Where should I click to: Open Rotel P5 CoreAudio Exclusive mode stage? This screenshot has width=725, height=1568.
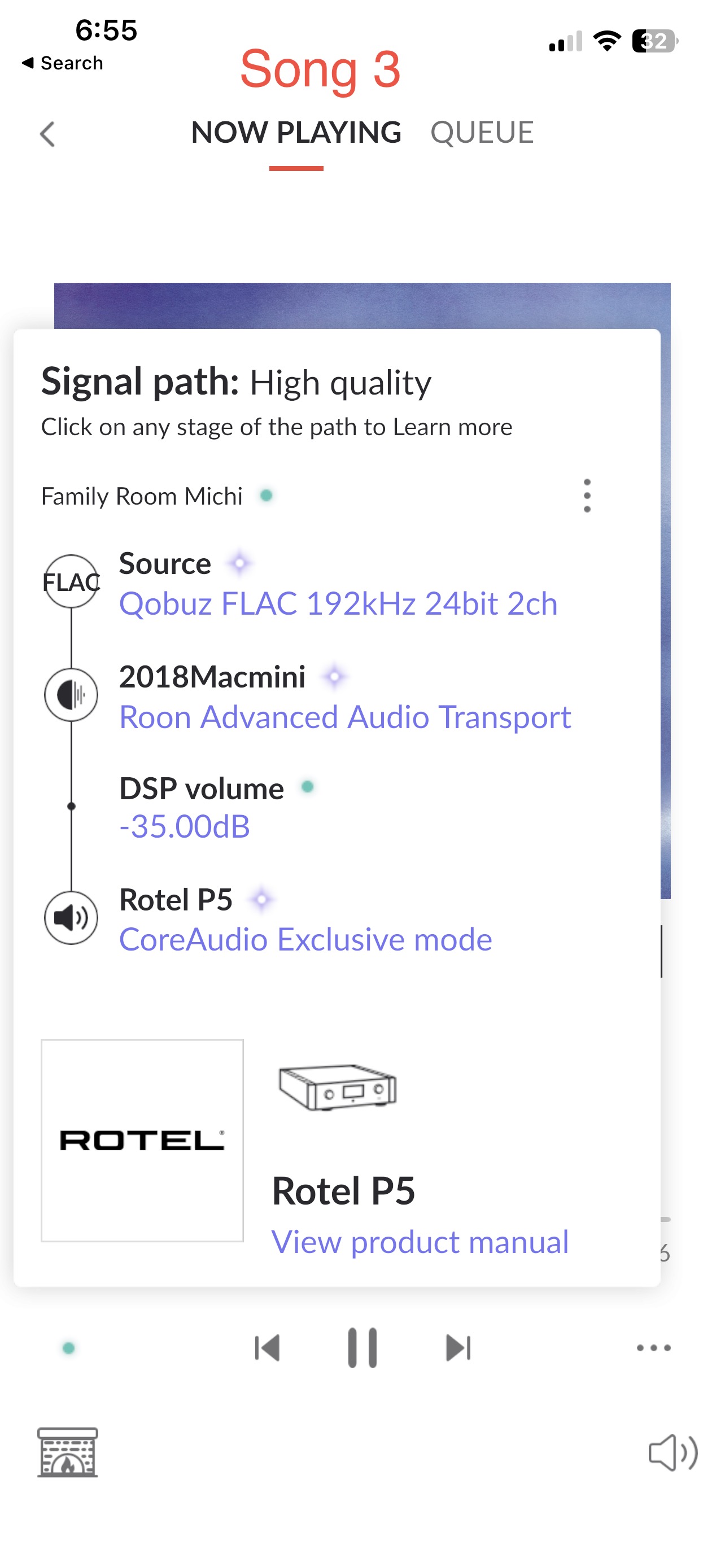pos(305,939)
